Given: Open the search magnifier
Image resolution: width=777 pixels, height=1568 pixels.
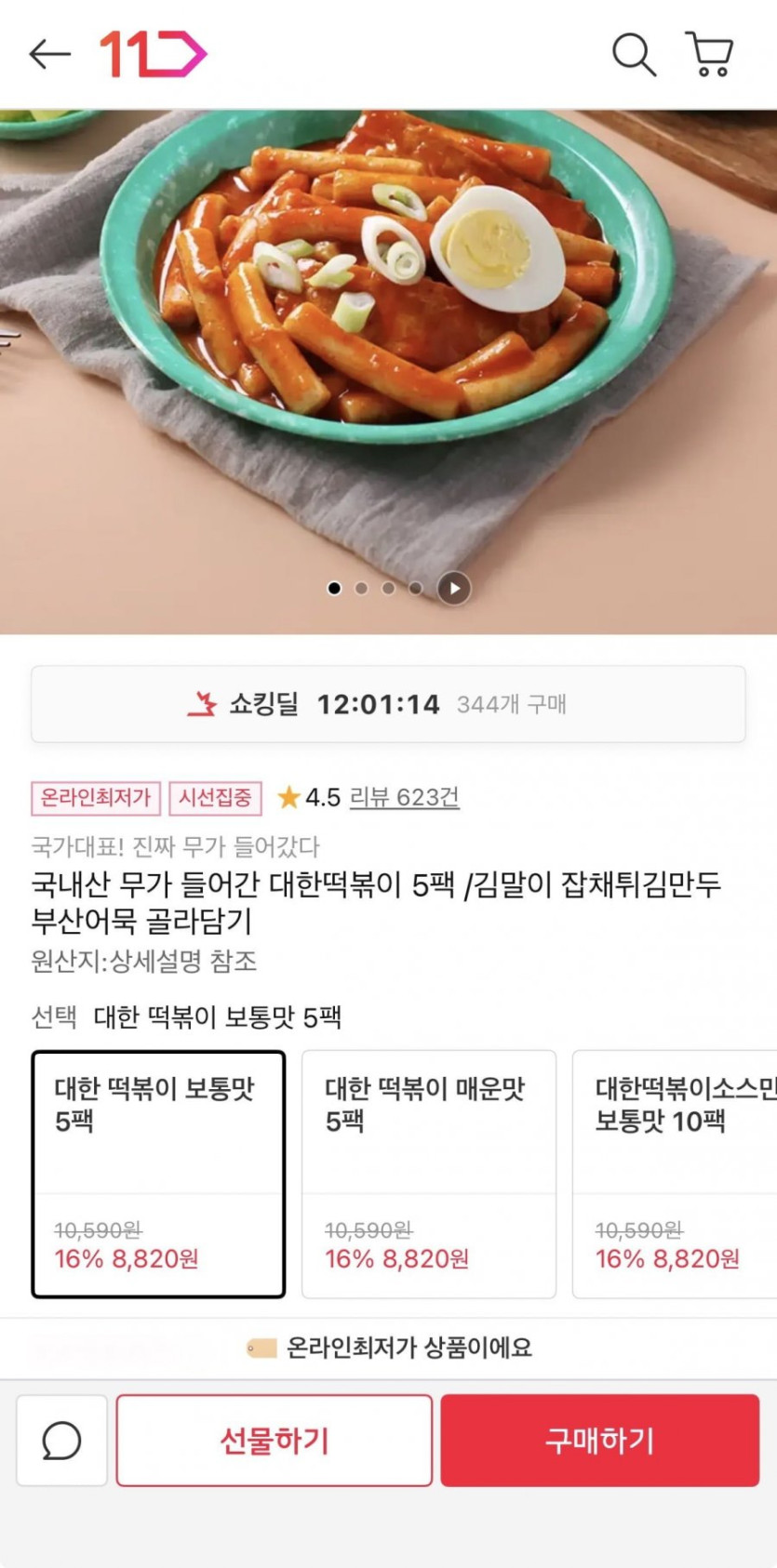Looking at the screenshot, I should pyautogui.click(x=634, y=54).
